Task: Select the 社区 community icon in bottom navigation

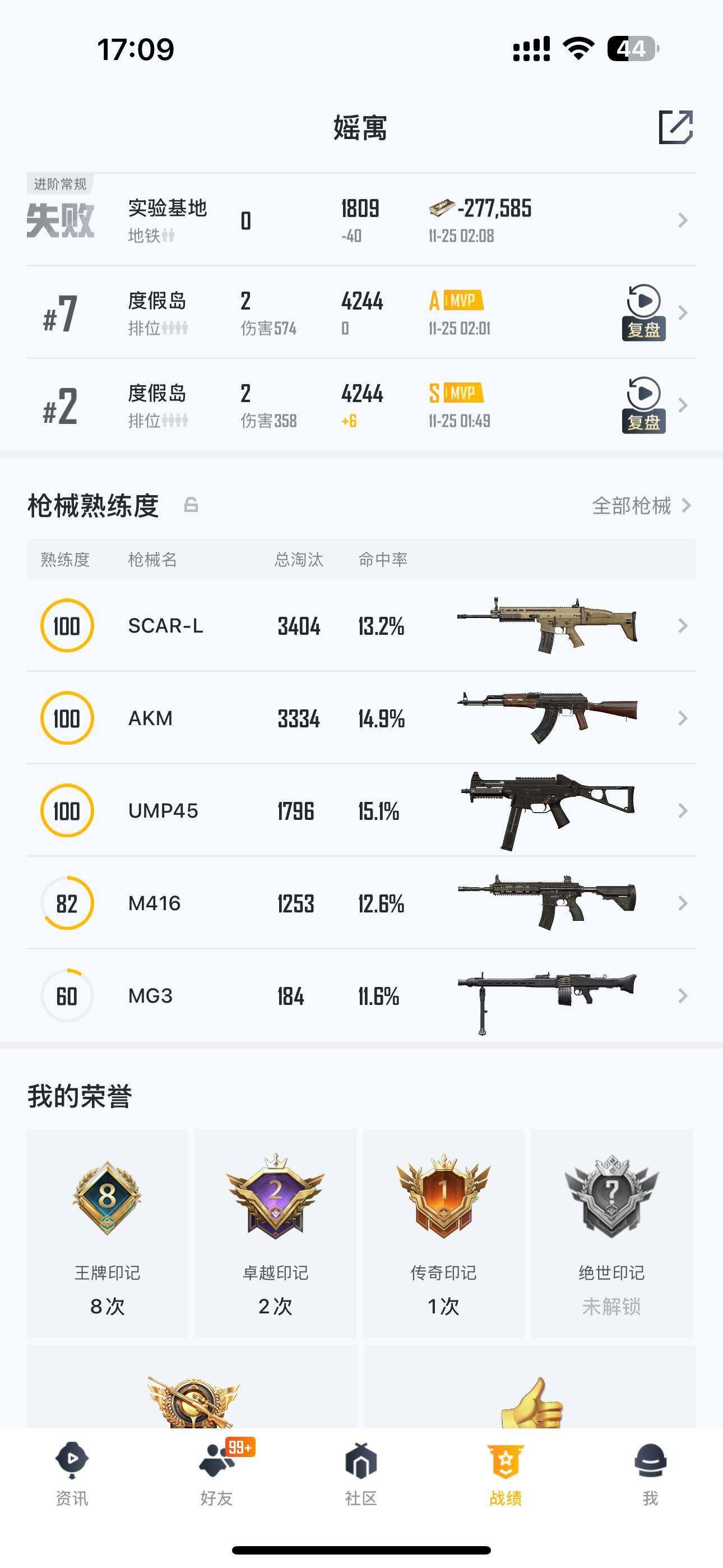Action: tap(361, 1473)
